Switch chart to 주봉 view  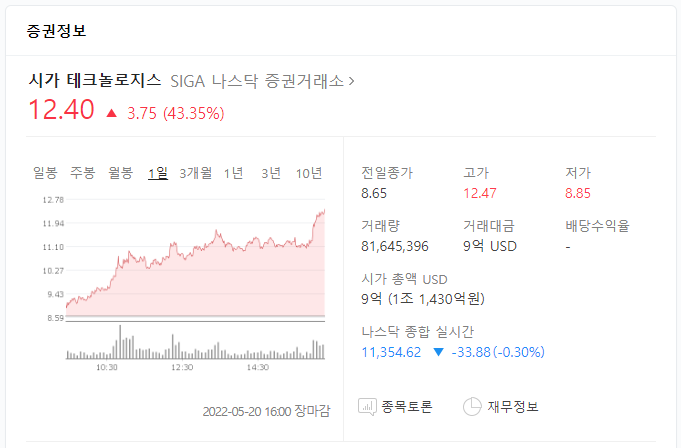coord(82,173)
